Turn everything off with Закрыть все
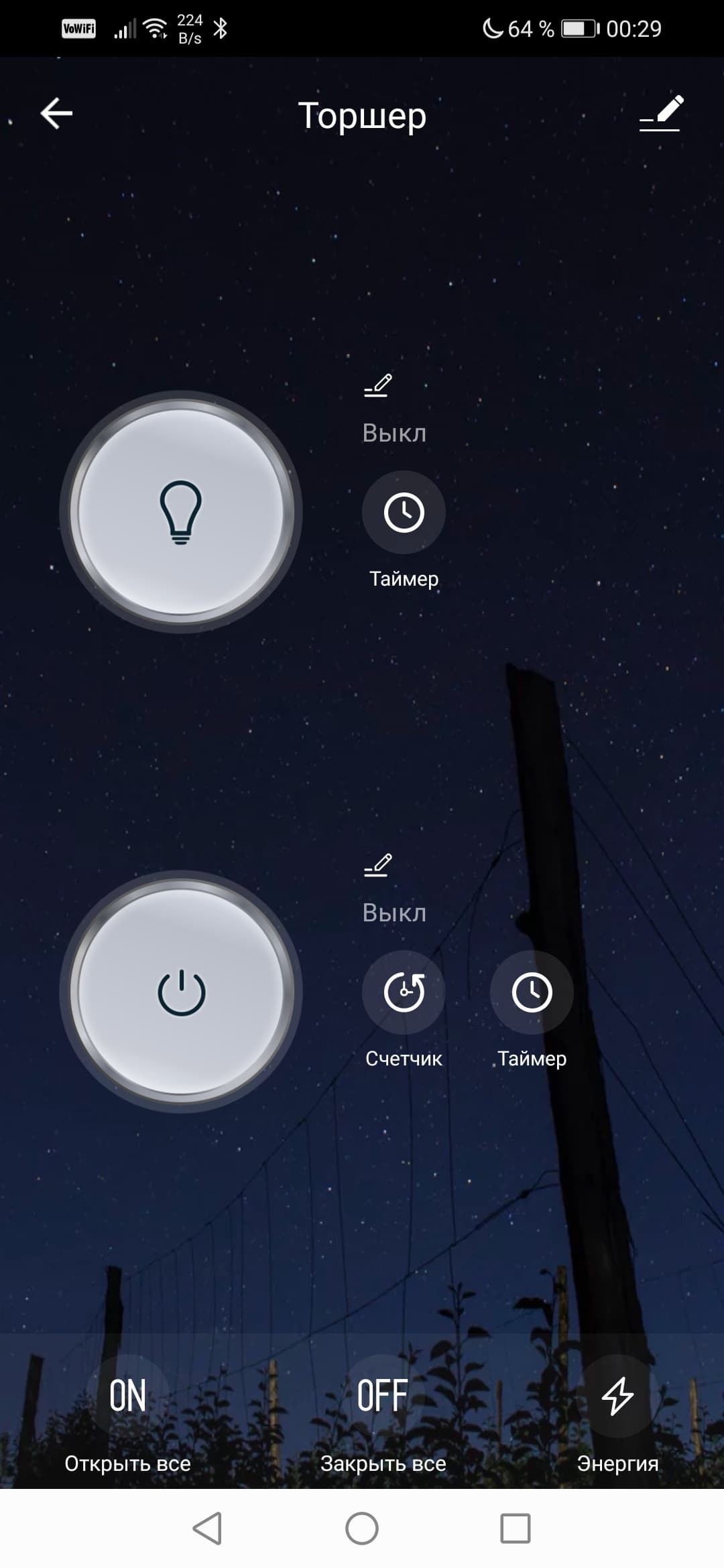Screen dimensions: 724x1568 (383, 1396)
